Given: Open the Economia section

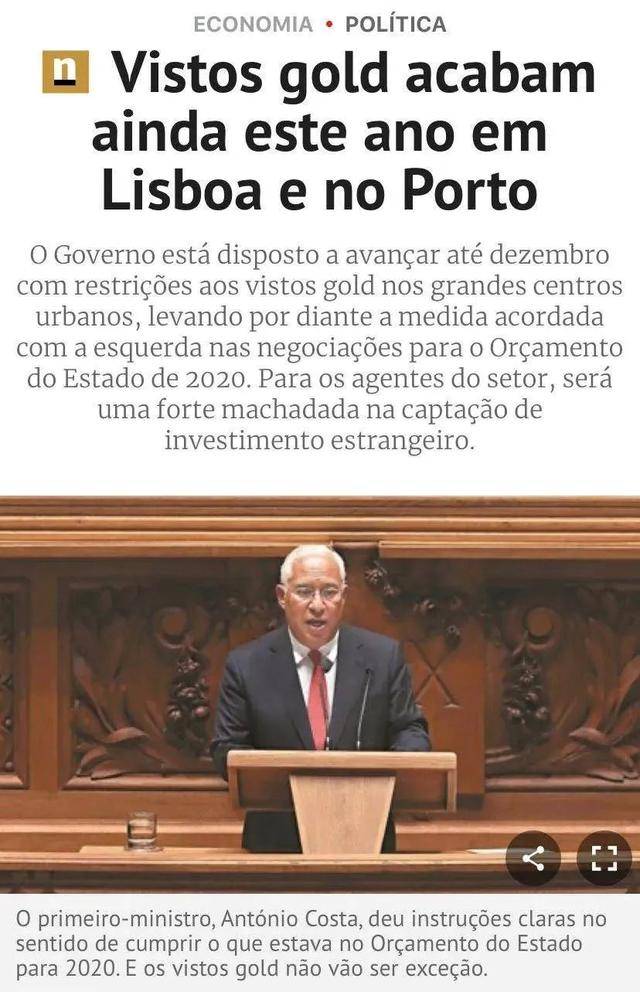Looking at the screenshot, I should (x=253, y=24).
